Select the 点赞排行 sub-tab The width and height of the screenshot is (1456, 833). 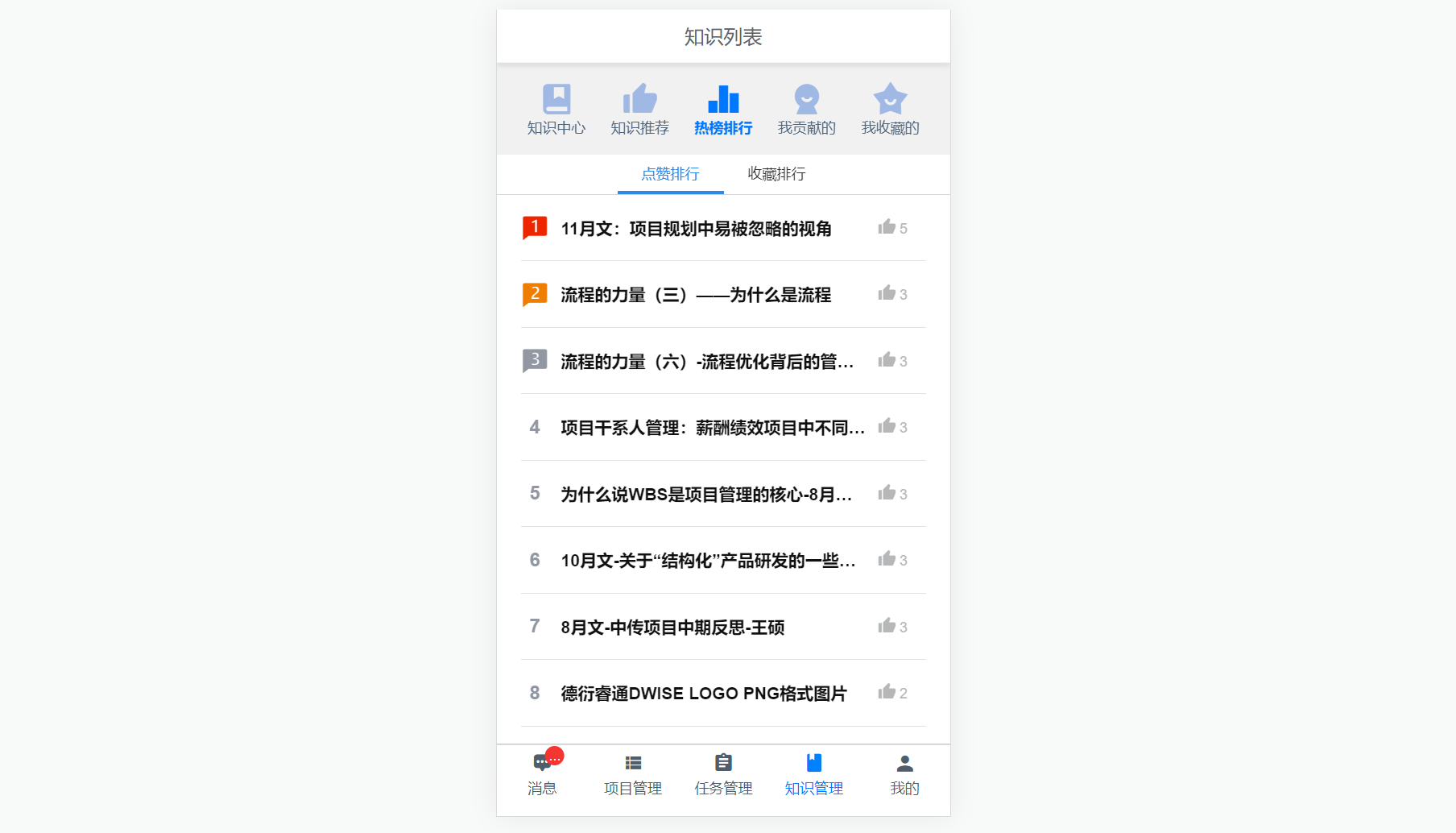[670, 174]
